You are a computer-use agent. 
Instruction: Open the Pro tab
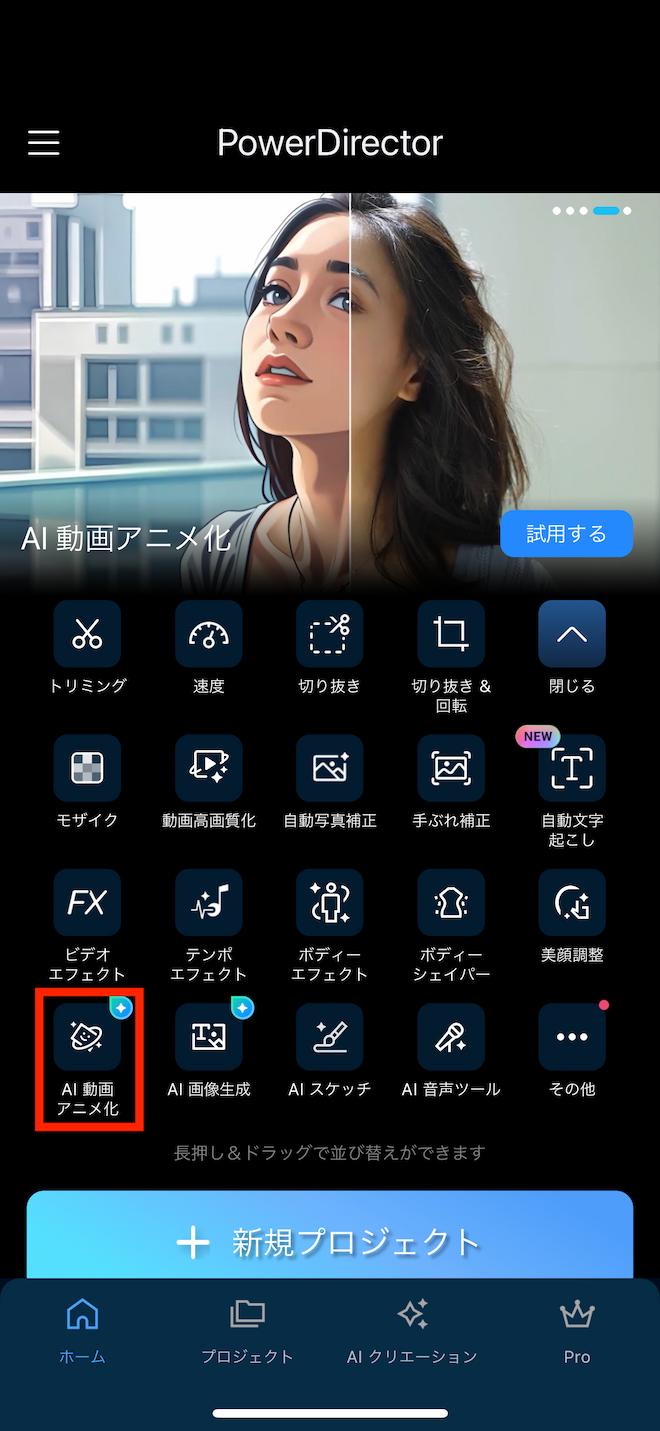tap(577, 1332)
